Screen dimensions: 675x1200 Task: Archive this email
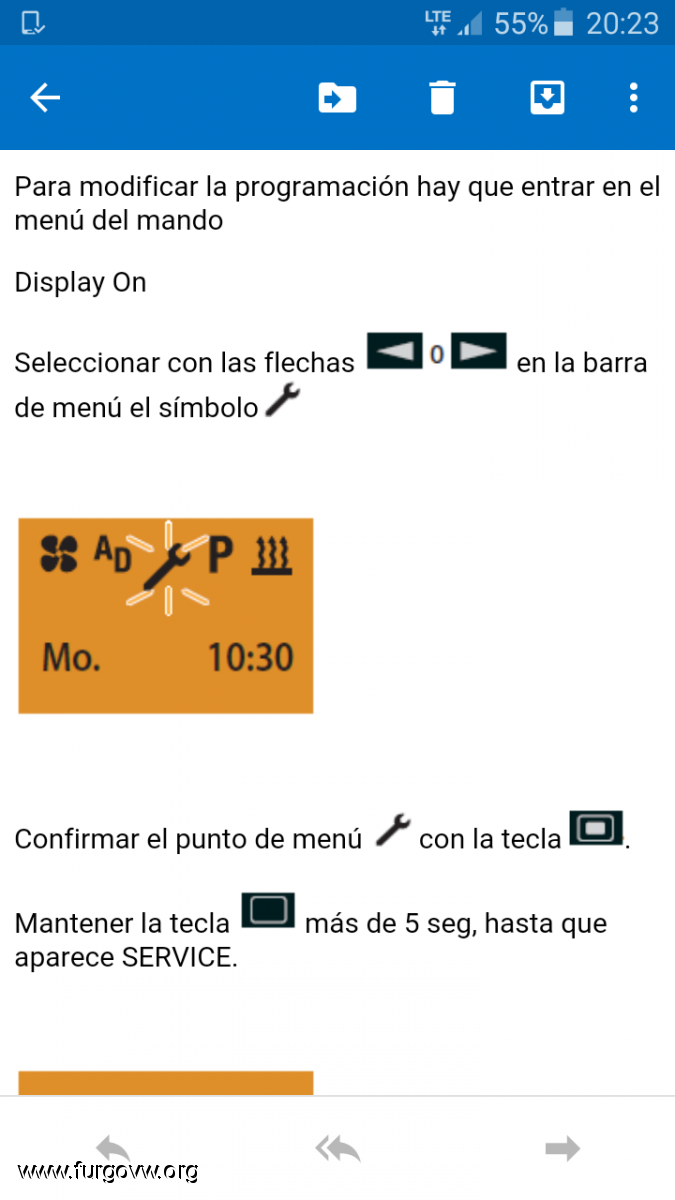click(547, 97)
